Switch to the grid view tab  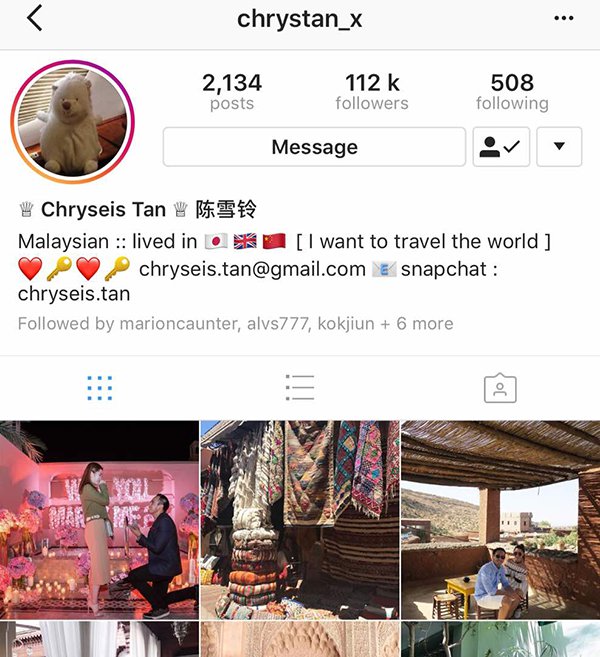pyautogui.click(x=99, y=388)
